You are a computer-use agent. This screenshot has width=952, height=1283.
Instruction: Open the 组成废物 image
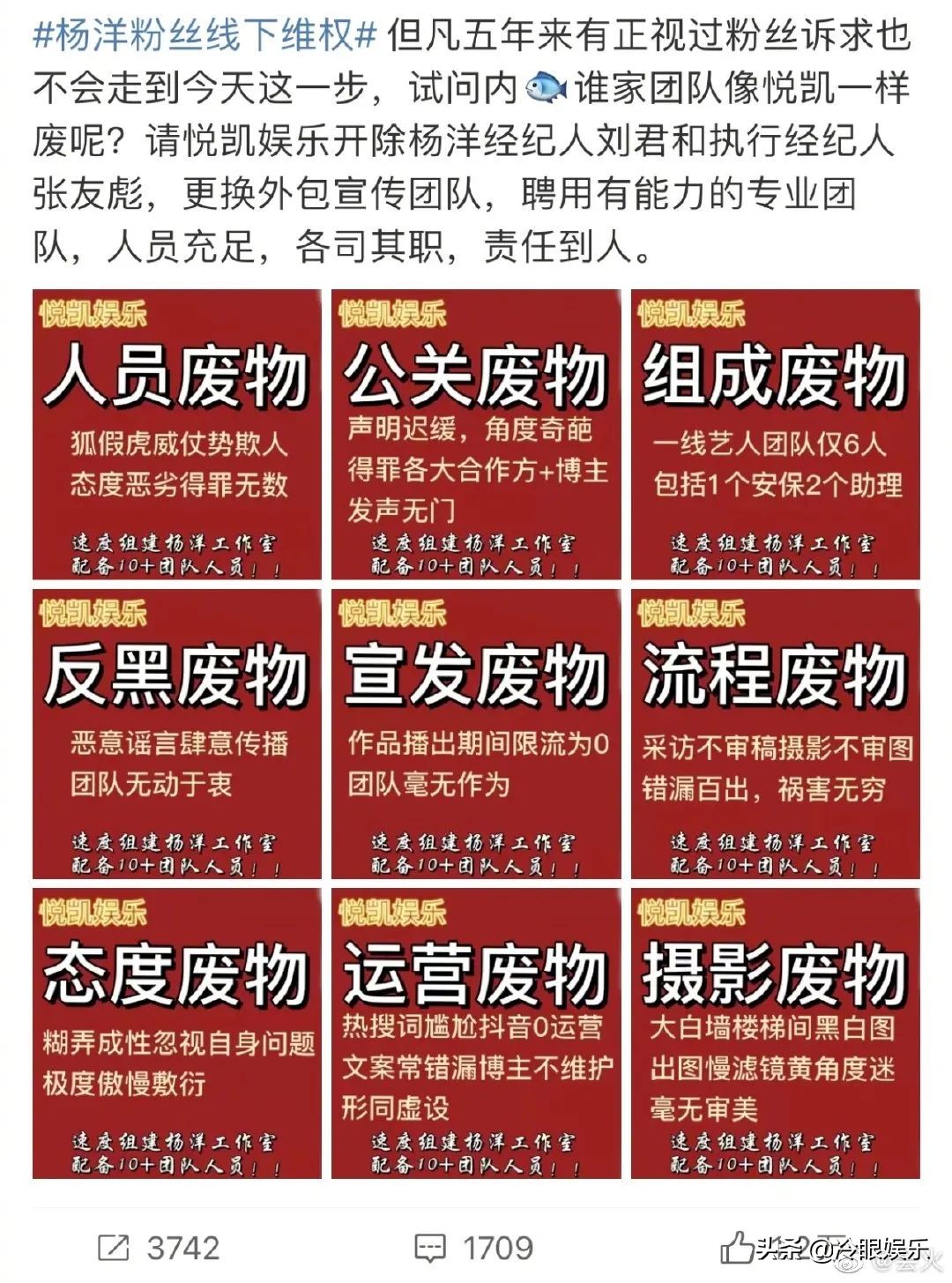pos(776,432)
